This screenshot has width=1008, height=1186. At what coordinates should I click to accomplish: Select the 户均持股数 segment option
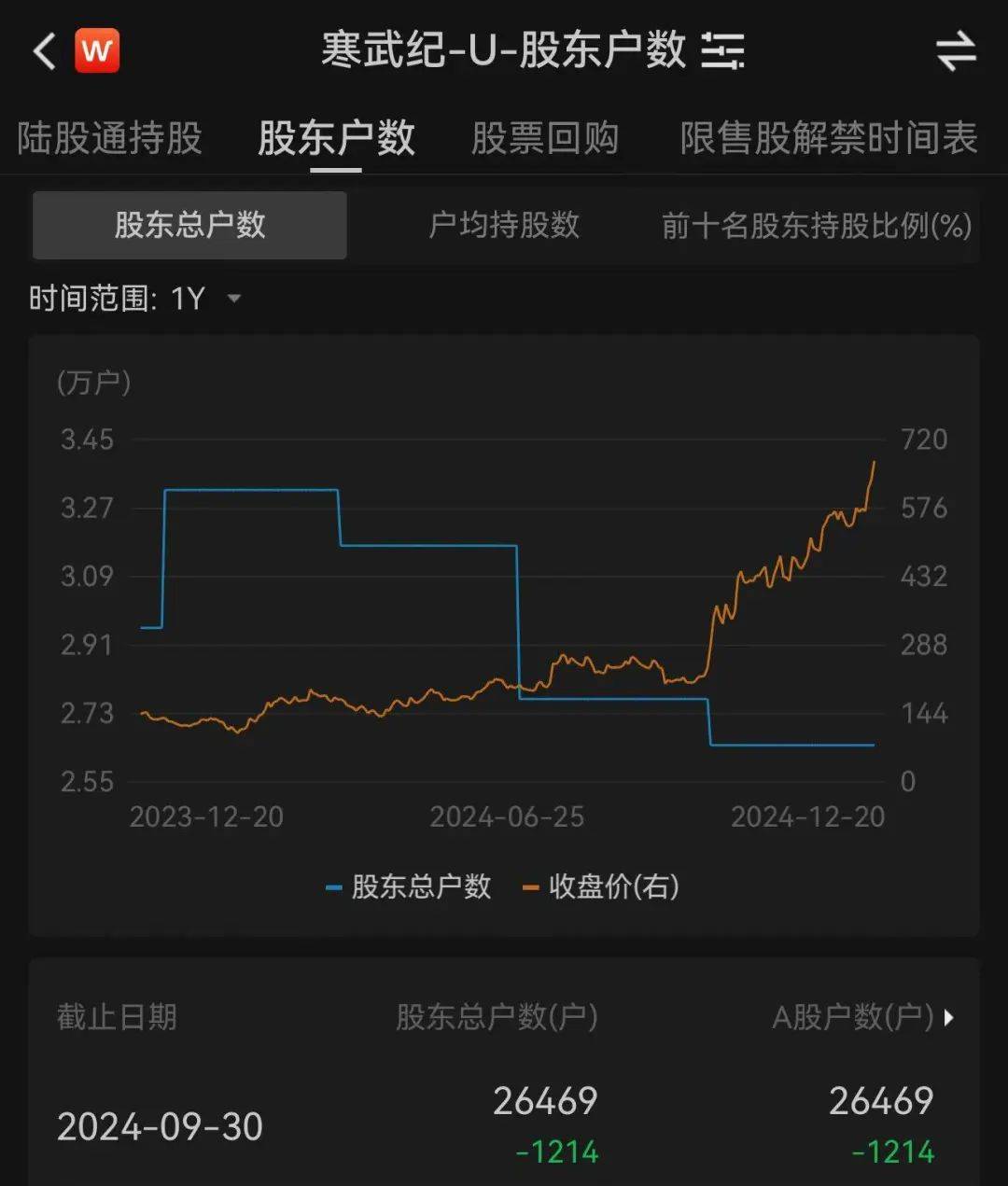[504, 225]
